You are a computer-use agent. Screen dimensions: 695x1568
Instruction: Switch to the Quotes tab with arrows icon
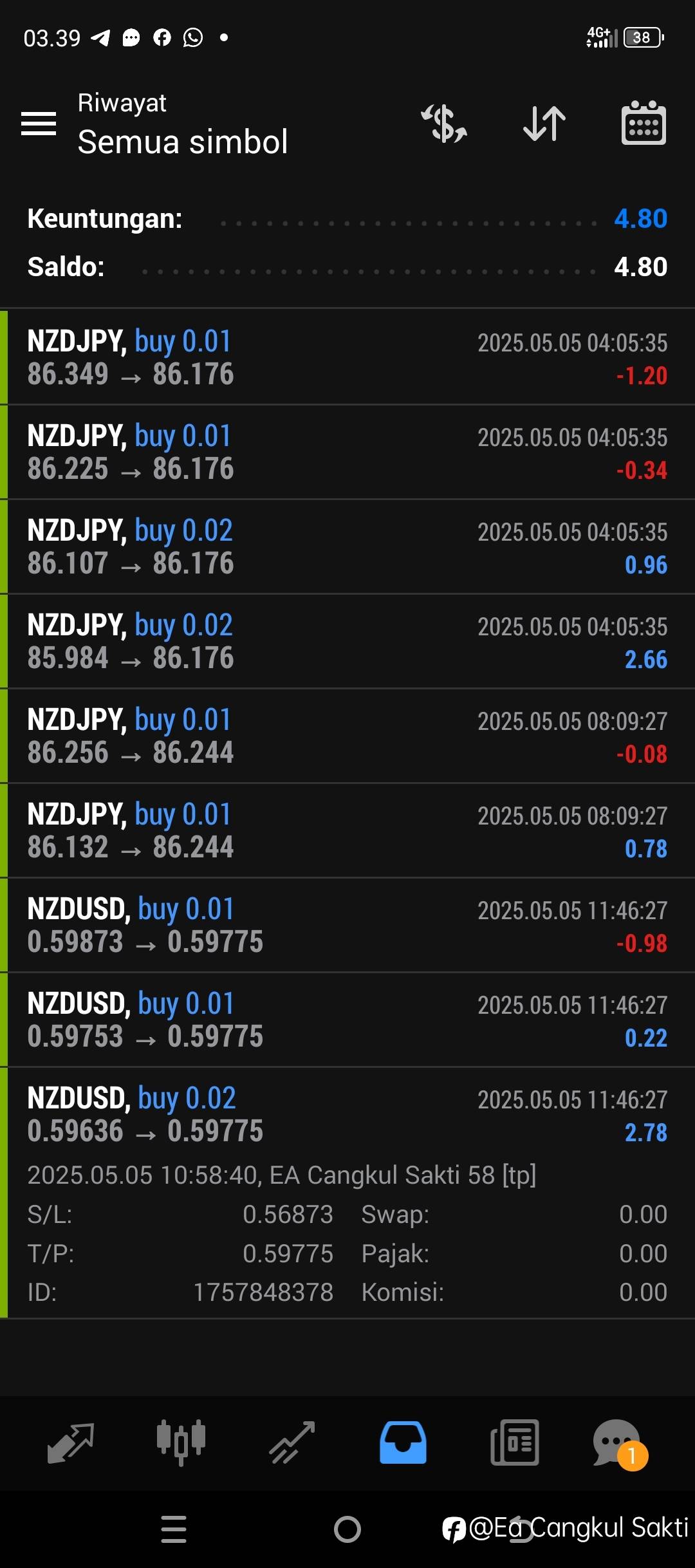point(71,1442)
